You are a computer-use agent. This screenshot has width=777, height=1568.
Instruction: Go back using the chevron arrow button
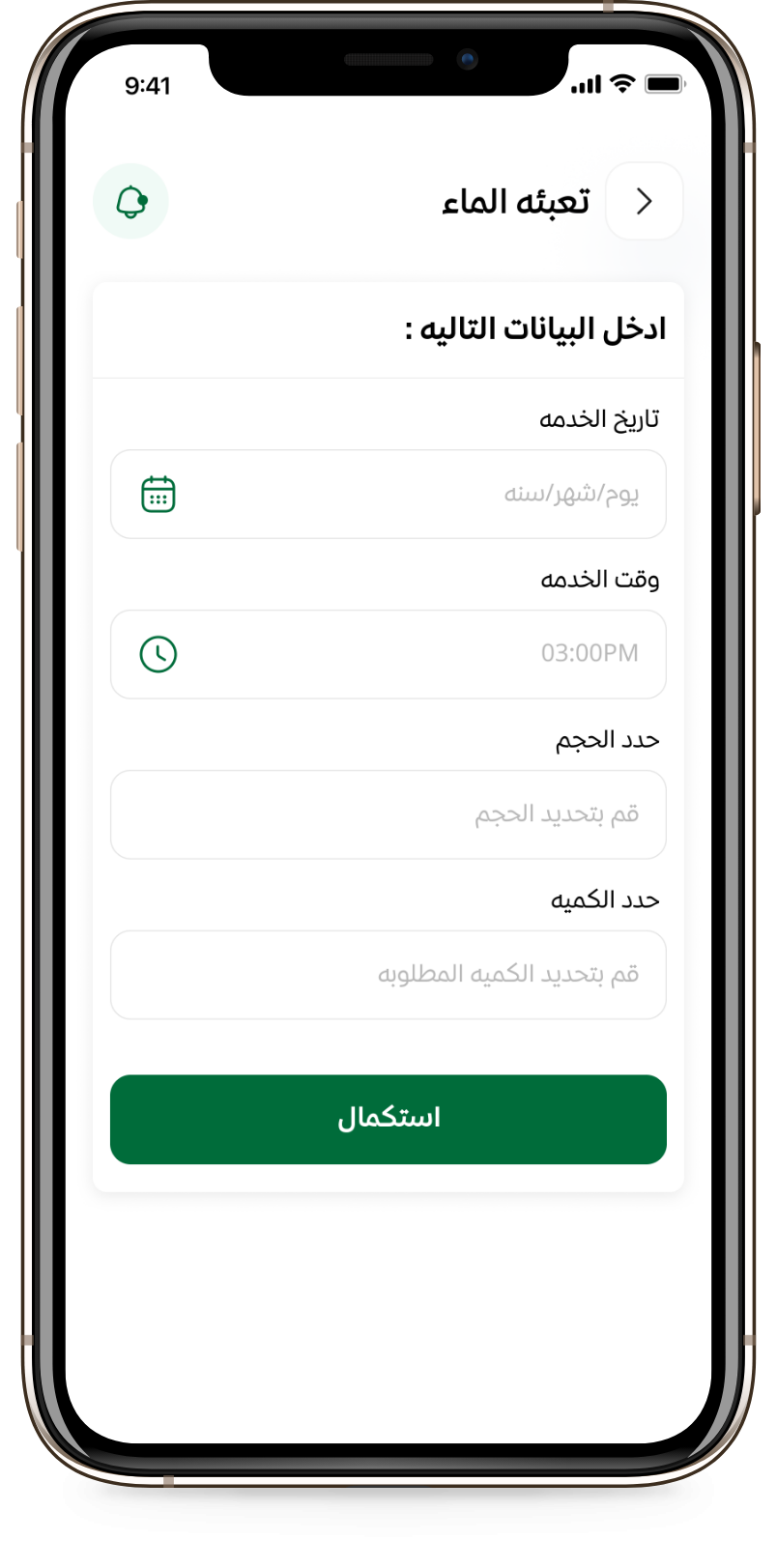644,201
